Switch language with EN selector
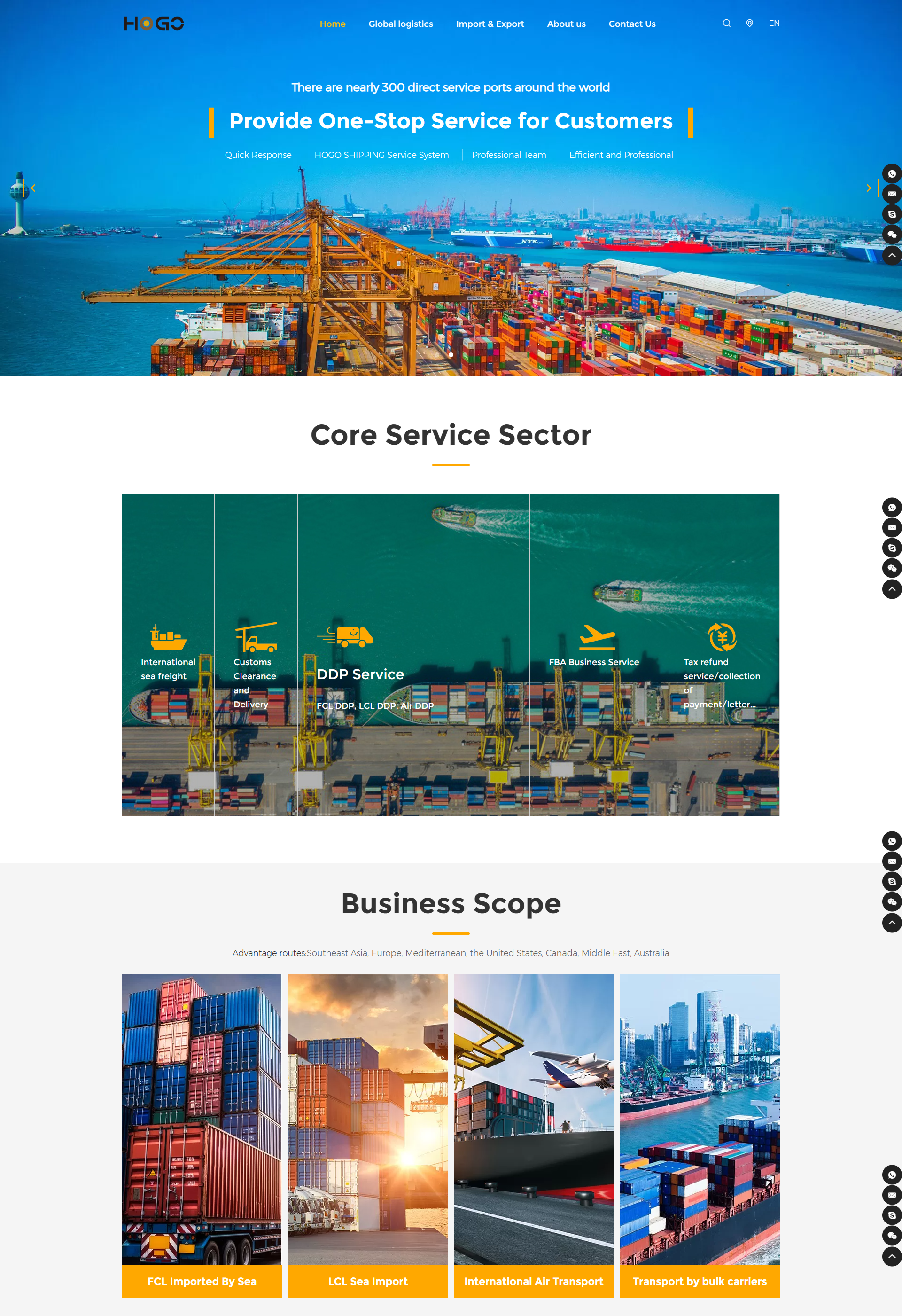Image resolution: width=902 pixels, height=1316 pixels. click(x=774, y=23)
